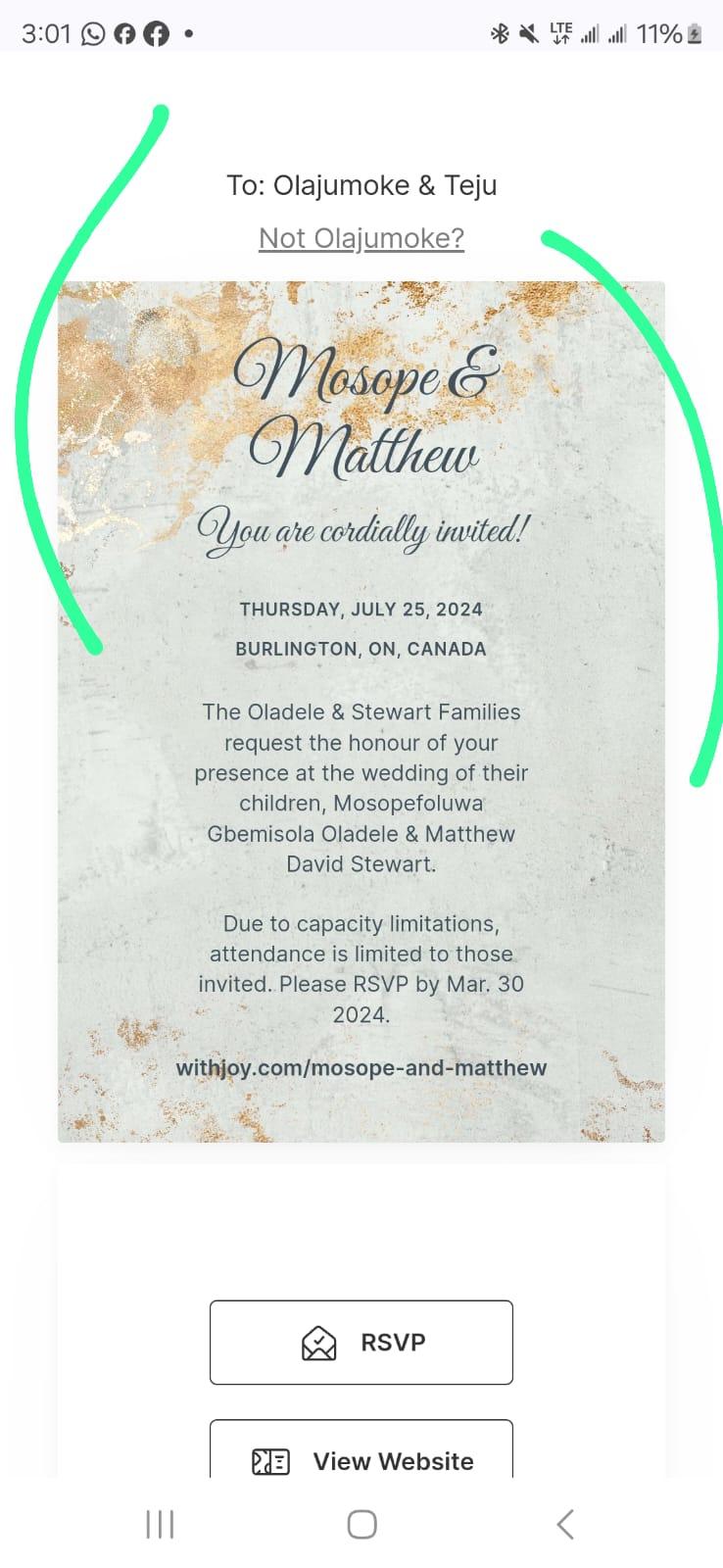Go to home screen via home button
The height and width of the screenshot is (1568, 723).
(361, 1524)
